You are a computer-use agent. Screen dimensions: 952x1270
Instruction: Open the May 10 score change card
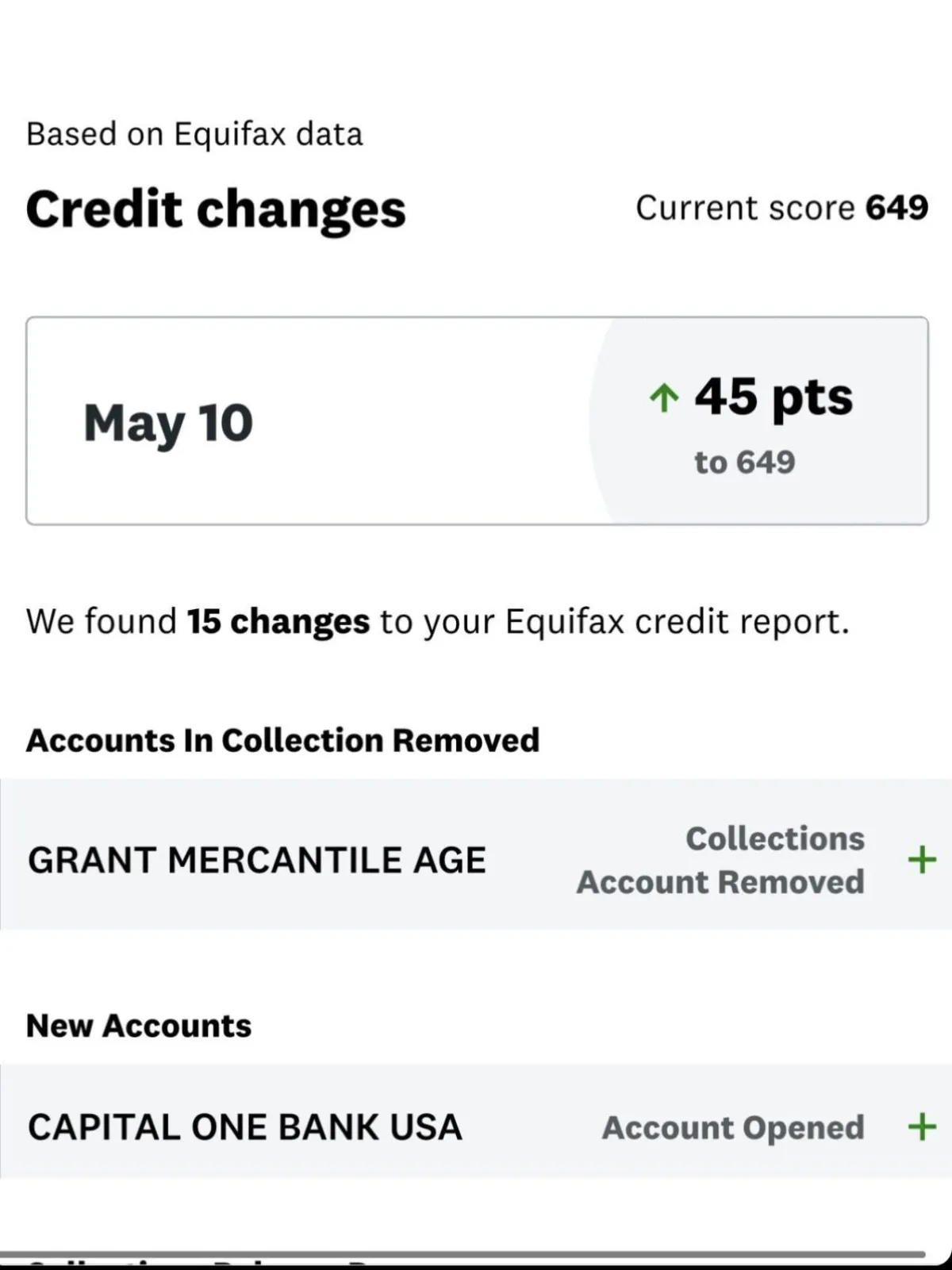click(476, 421)
